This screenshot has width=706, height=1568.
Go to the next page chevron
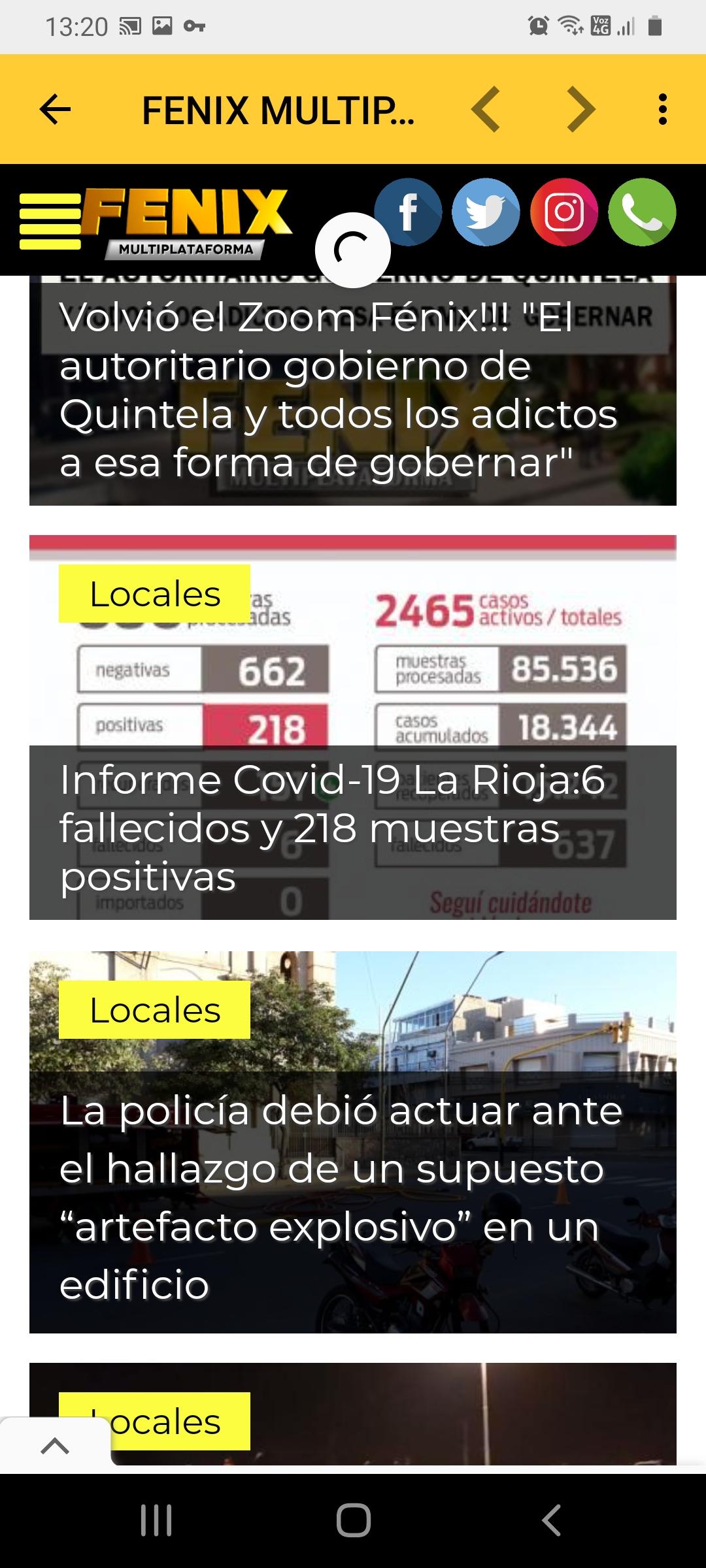[x=580, y=109]
